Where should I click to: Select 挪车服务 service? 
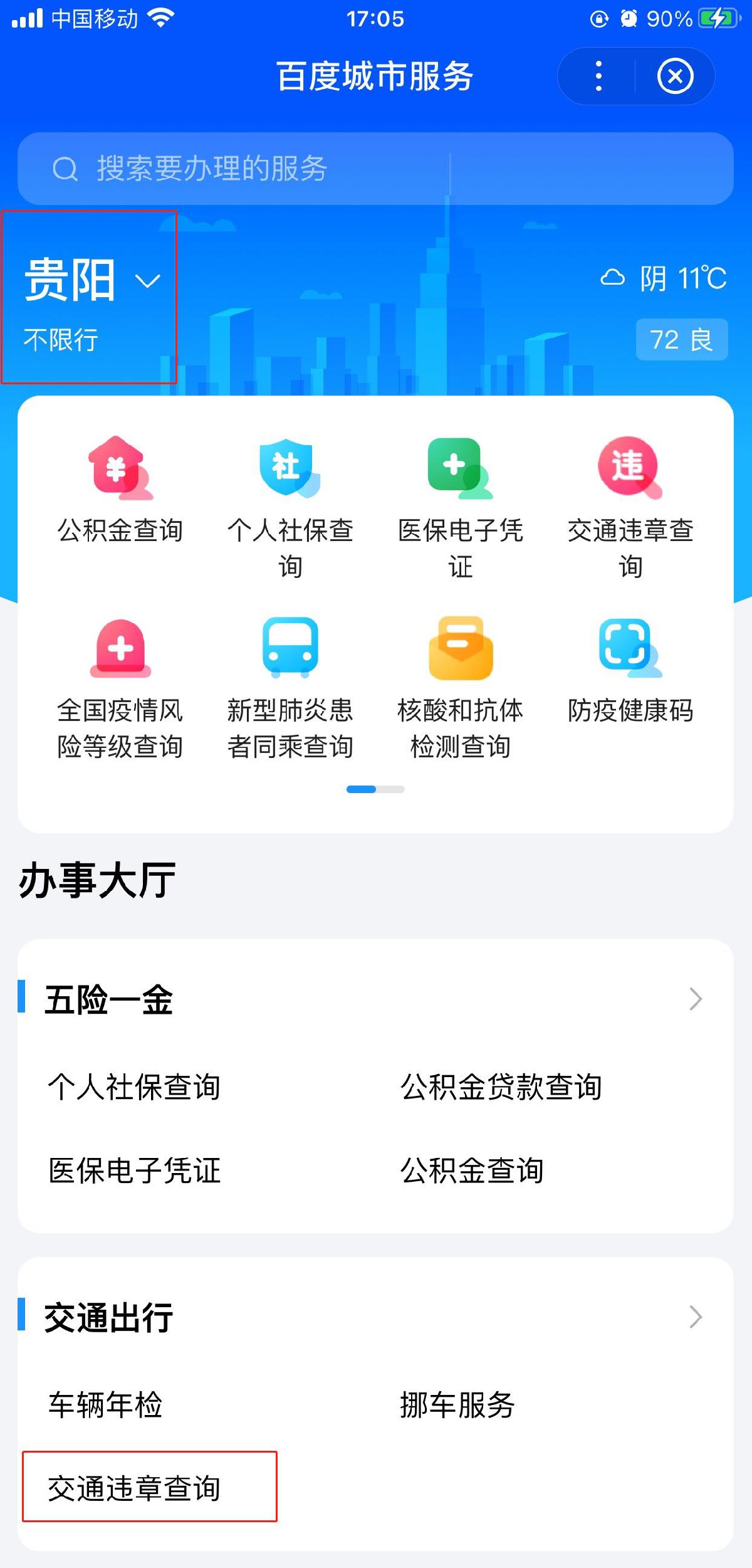(x=457, y=1404)
